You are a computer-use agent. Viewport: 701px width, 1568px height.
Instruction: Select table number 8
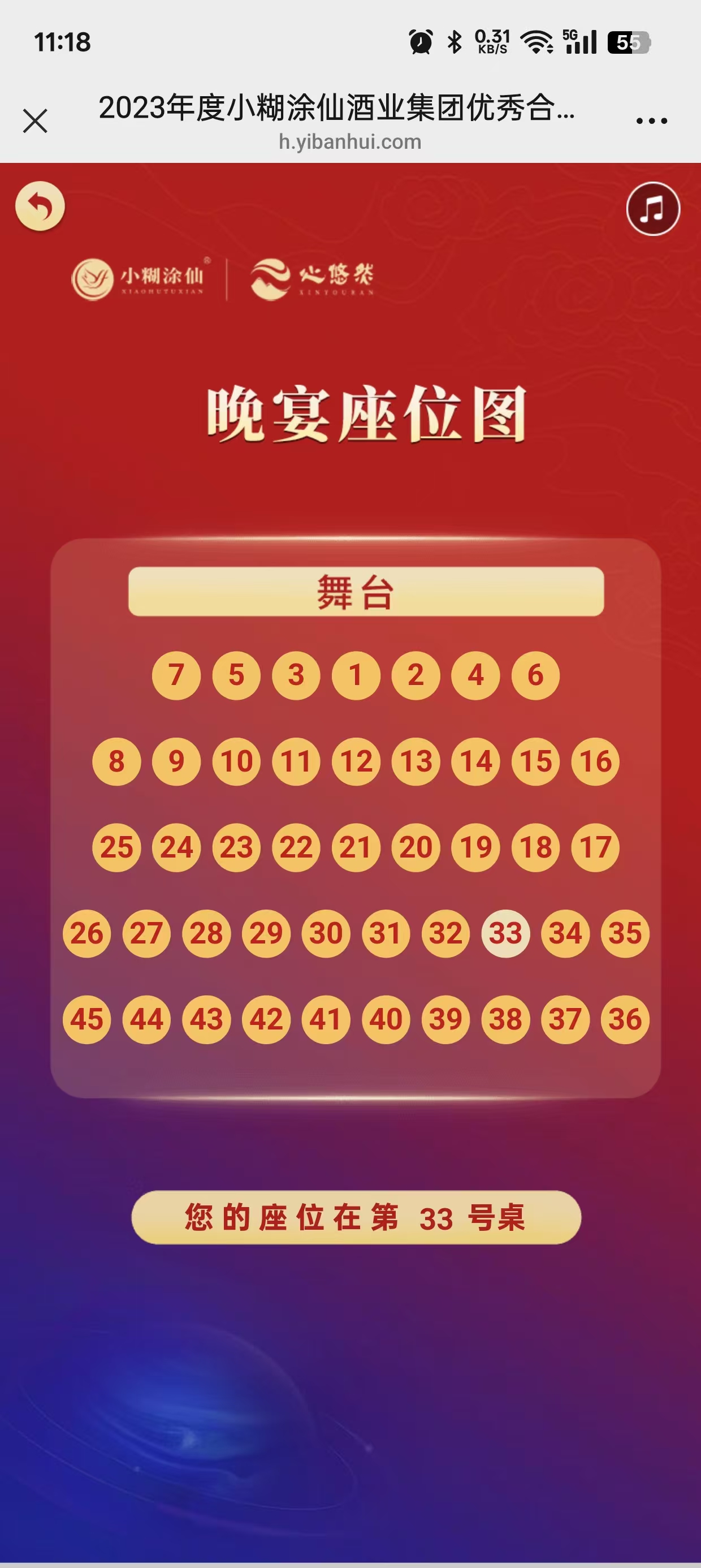(x=117, y=761)
